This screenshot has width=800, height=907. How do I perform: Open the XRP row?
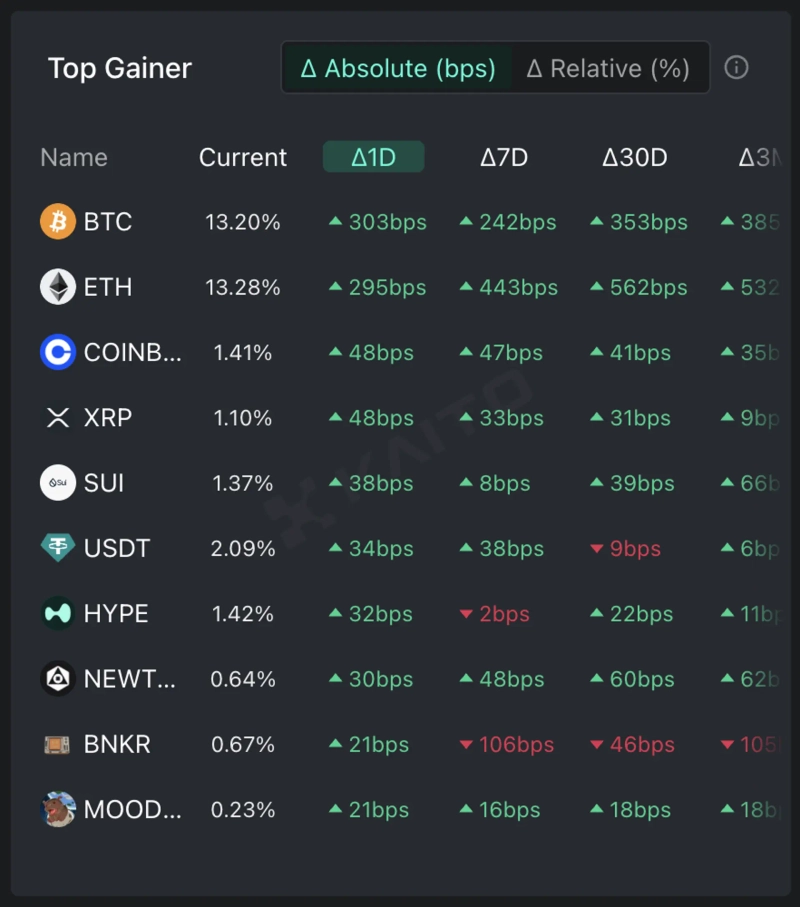click(x=107, y=418)
